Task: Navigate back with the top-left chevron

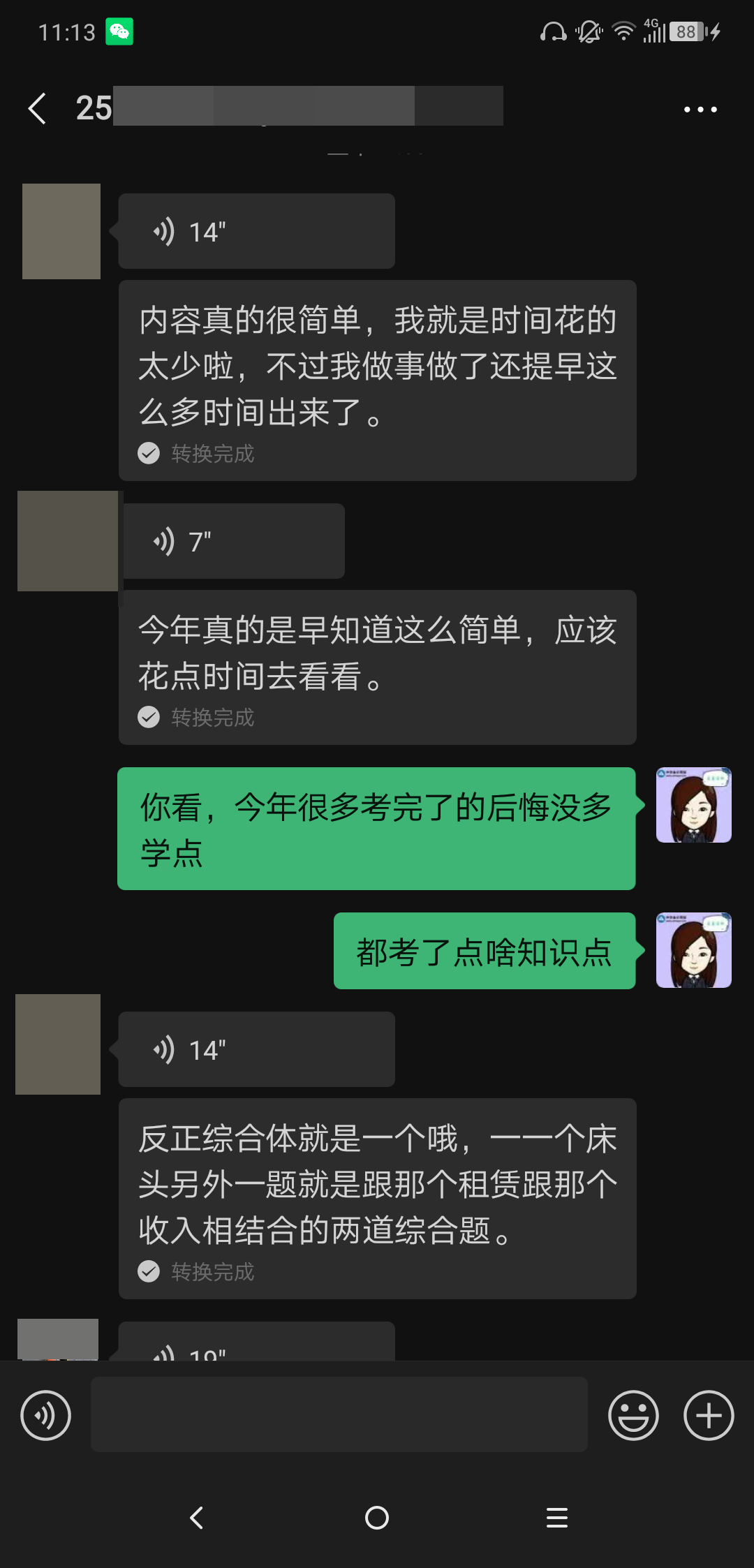Action: 36,108
